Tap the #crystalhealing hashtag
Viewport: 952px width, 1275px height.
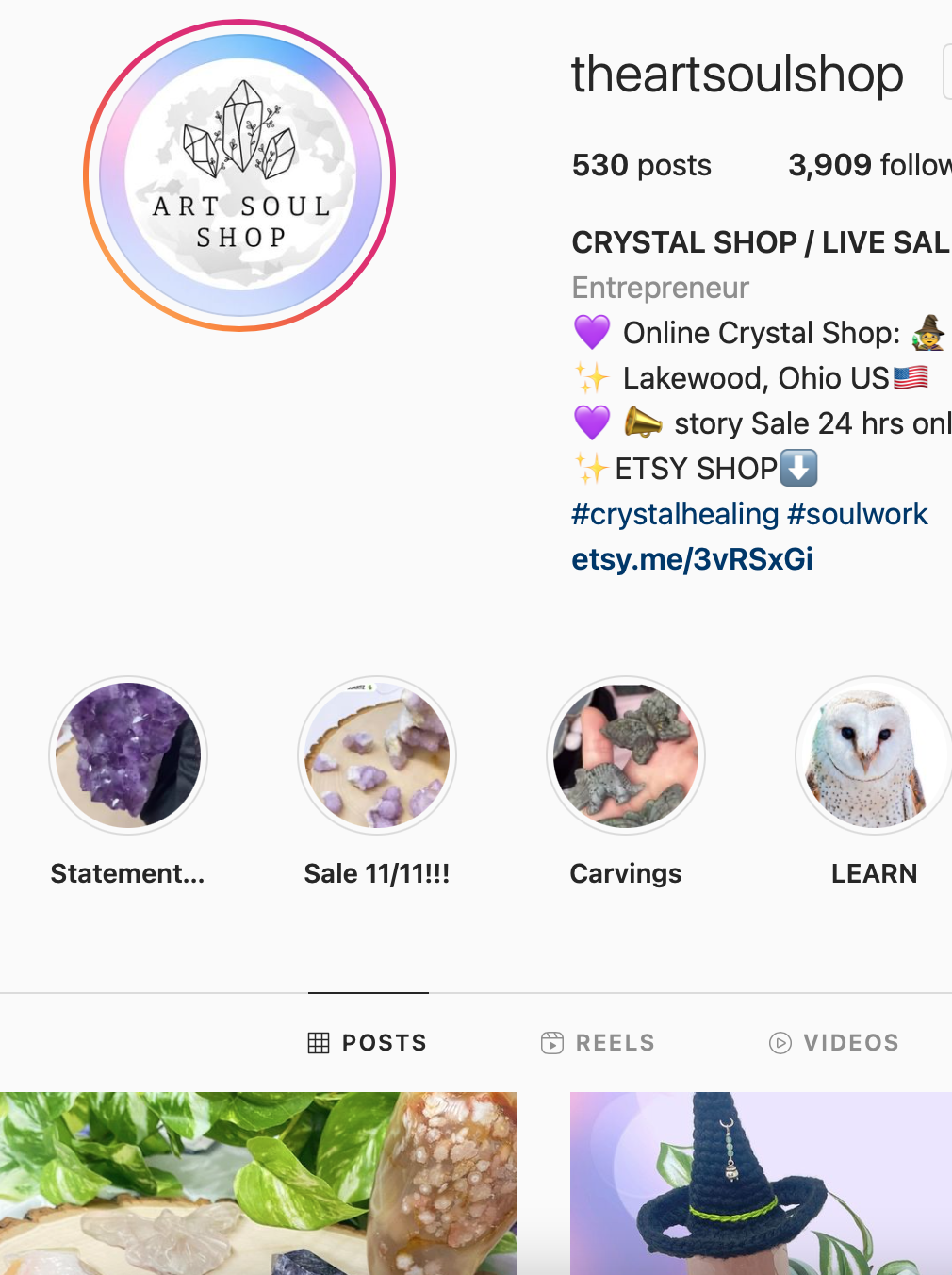675,514
